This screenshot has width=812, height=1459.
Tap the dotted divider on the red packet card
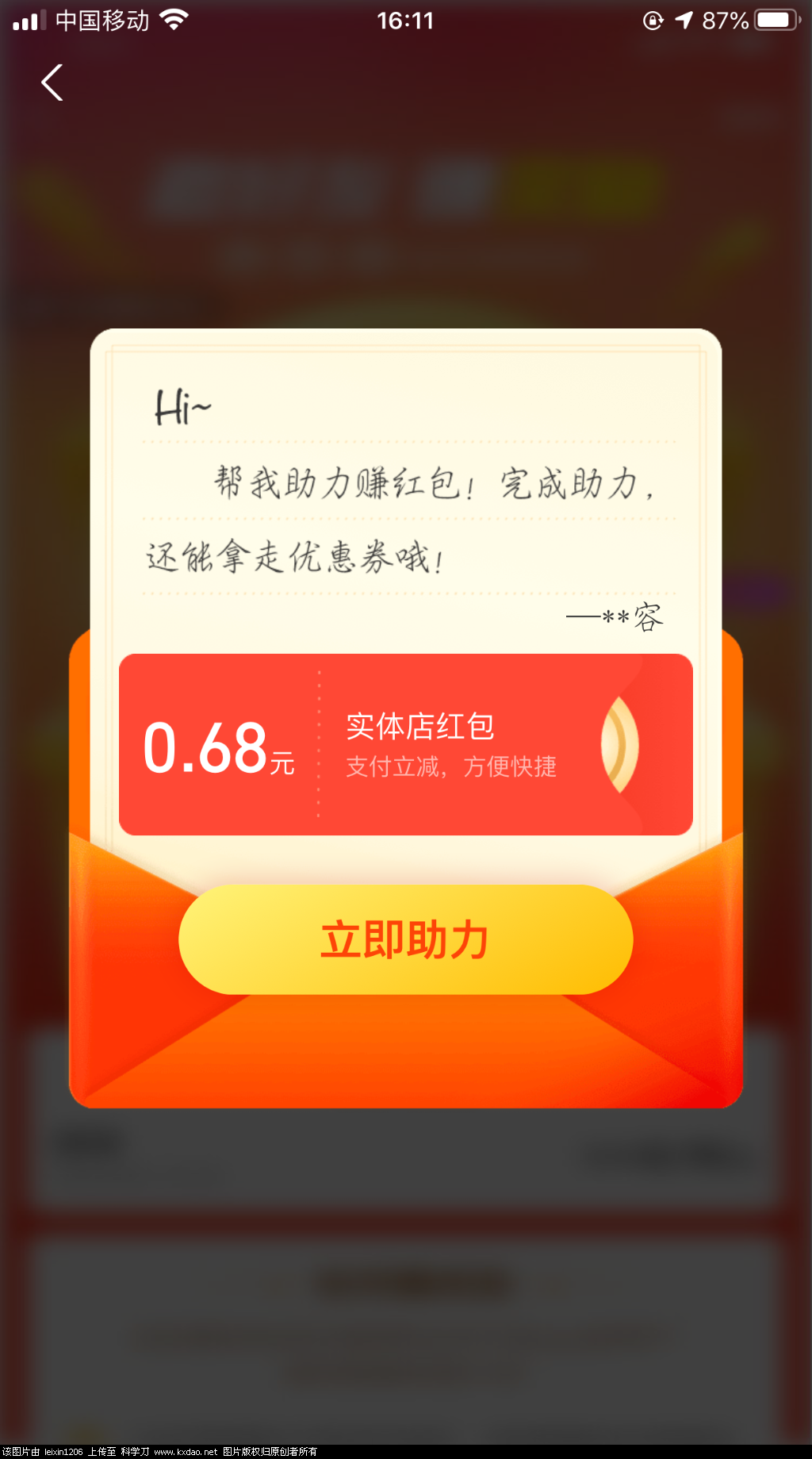320,746
